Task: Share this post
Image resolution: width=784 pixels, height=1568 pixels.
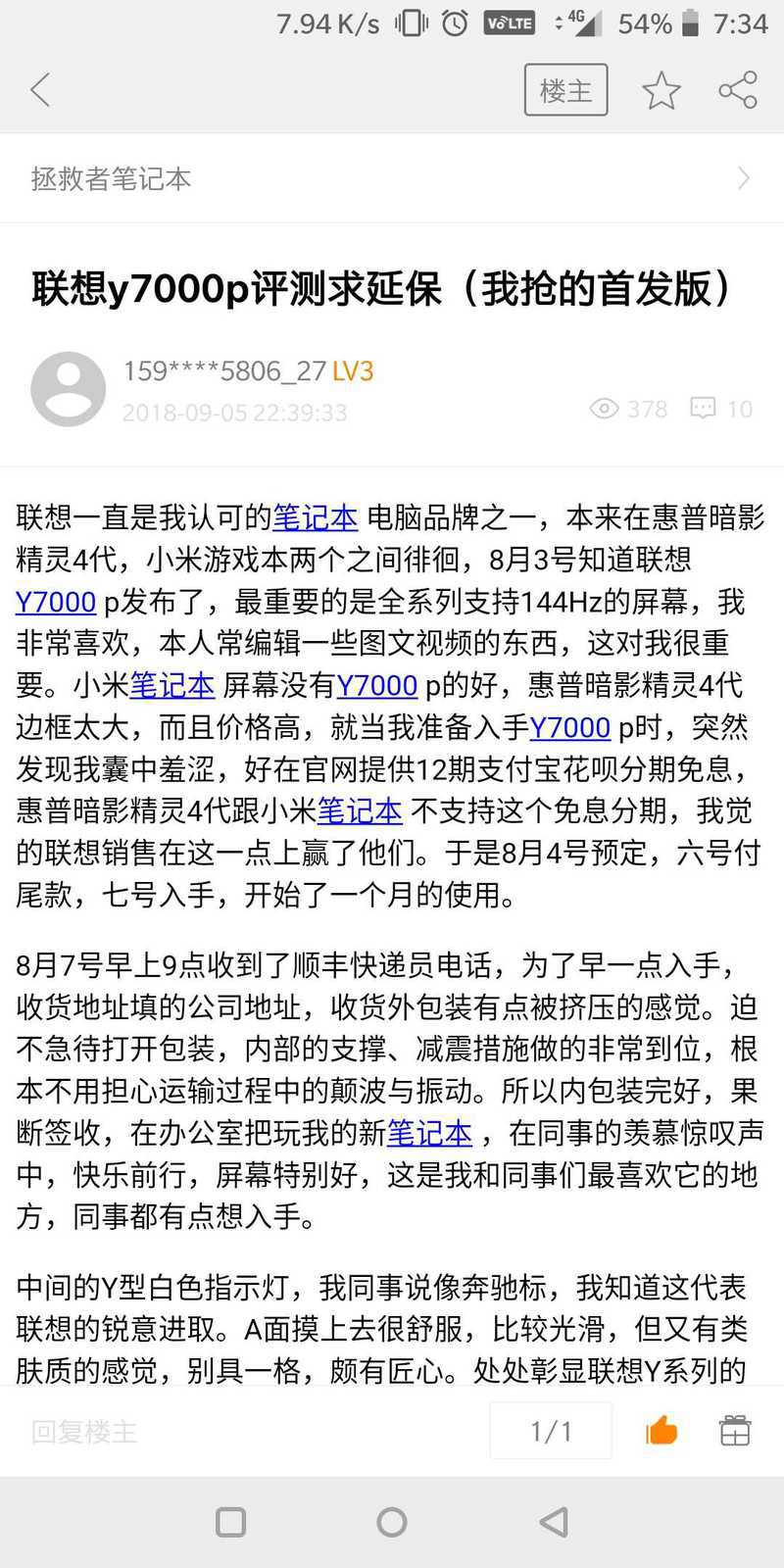Action: pos(738,90)
